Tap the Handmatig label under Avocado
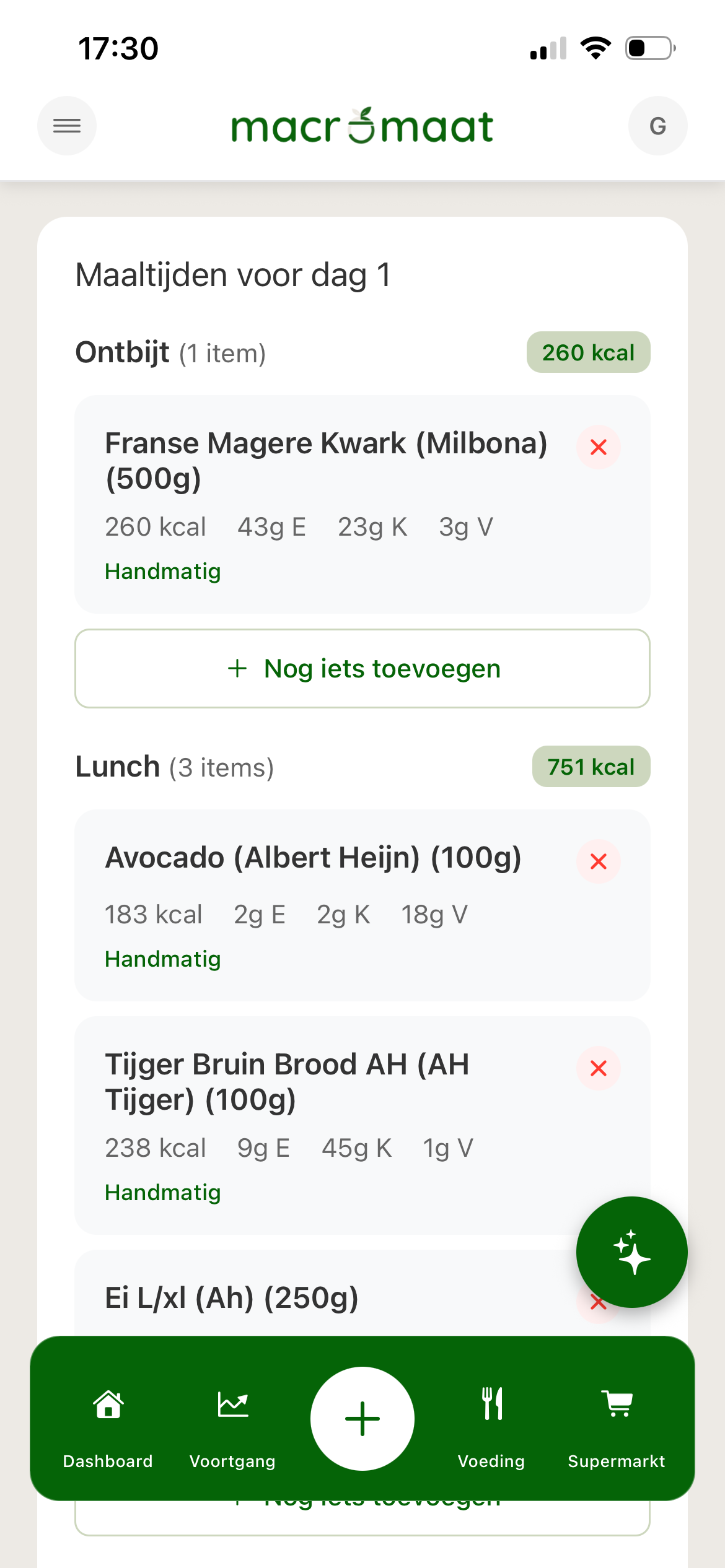Image resolution: width=725 pixels, height=1568 pixels. [162, 959]
